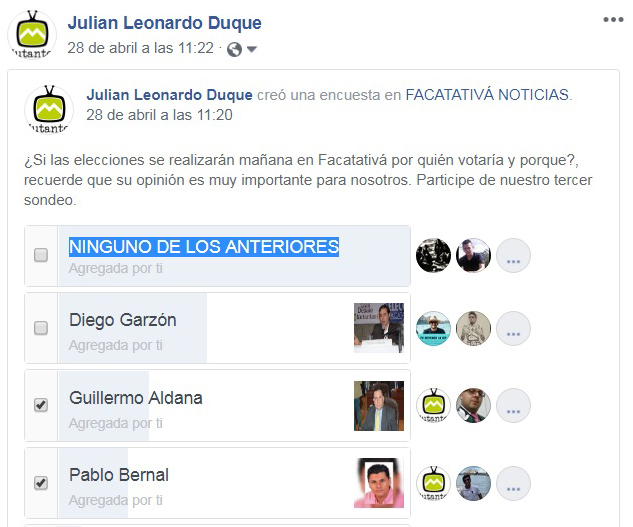This screenshot has height=527, width=633.
Task: Show more voters for Diego Garzón
Action: (x=513, y=328)
